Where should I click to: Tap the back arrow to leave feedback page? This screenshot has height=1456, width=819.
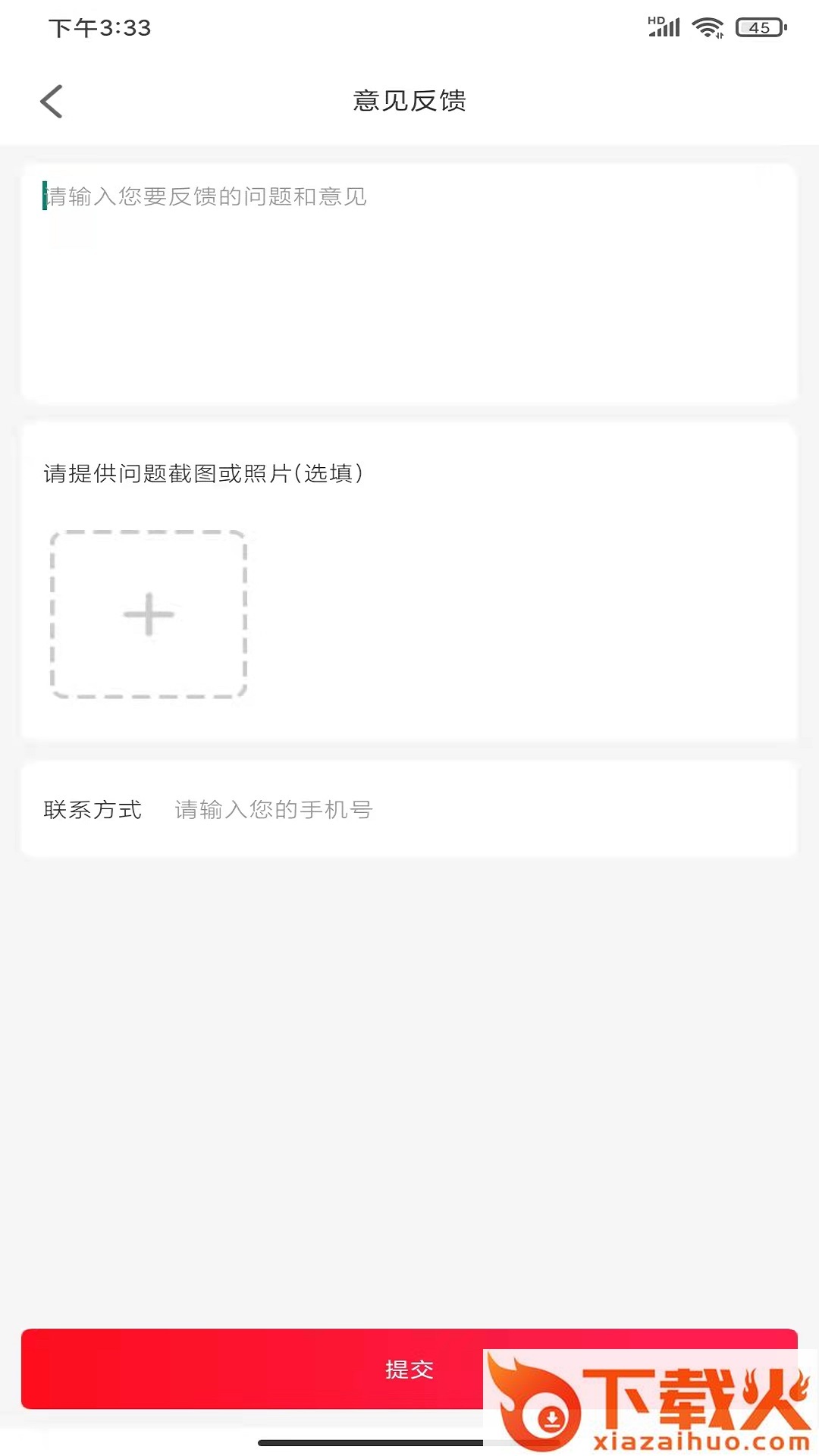[x=51, y=101]
